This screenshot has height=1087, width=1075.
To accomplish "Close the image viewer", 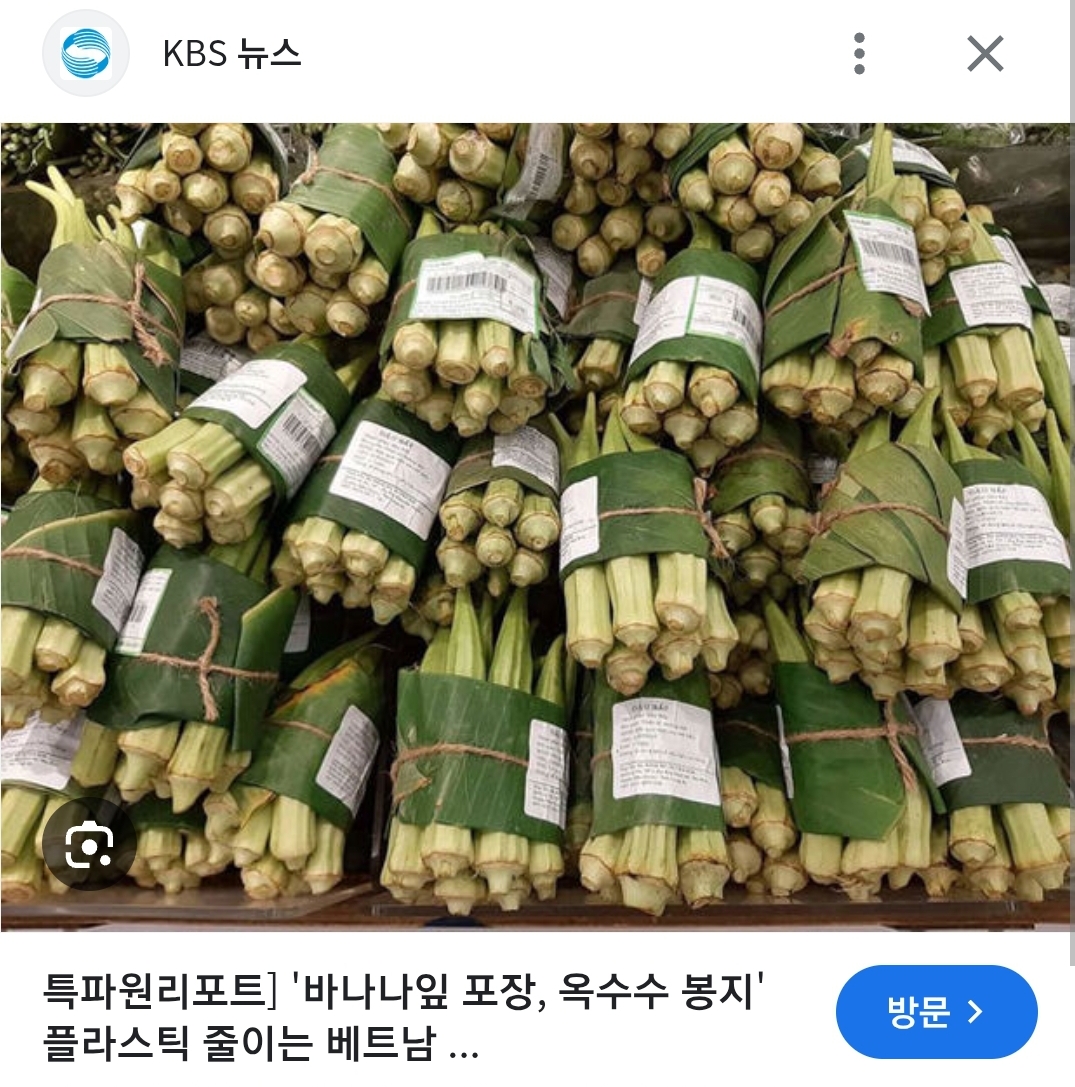I will coord(985,54).
